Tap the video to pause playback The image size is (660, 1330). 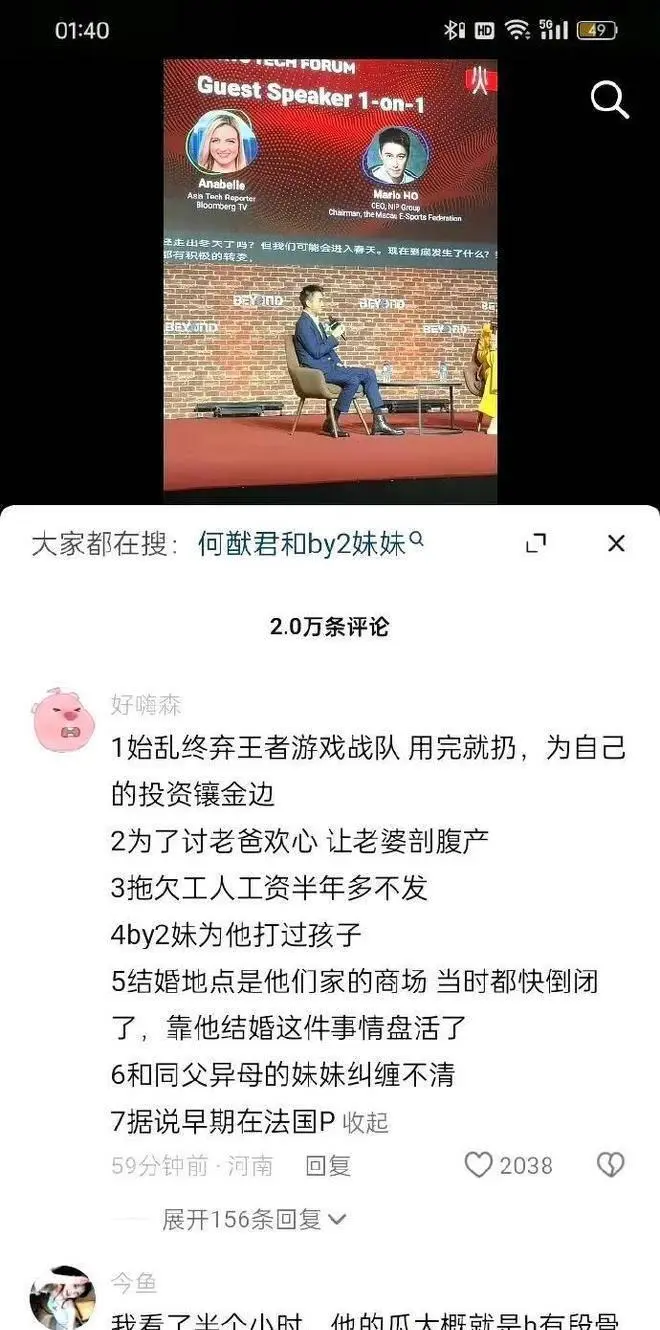point(330,280)
